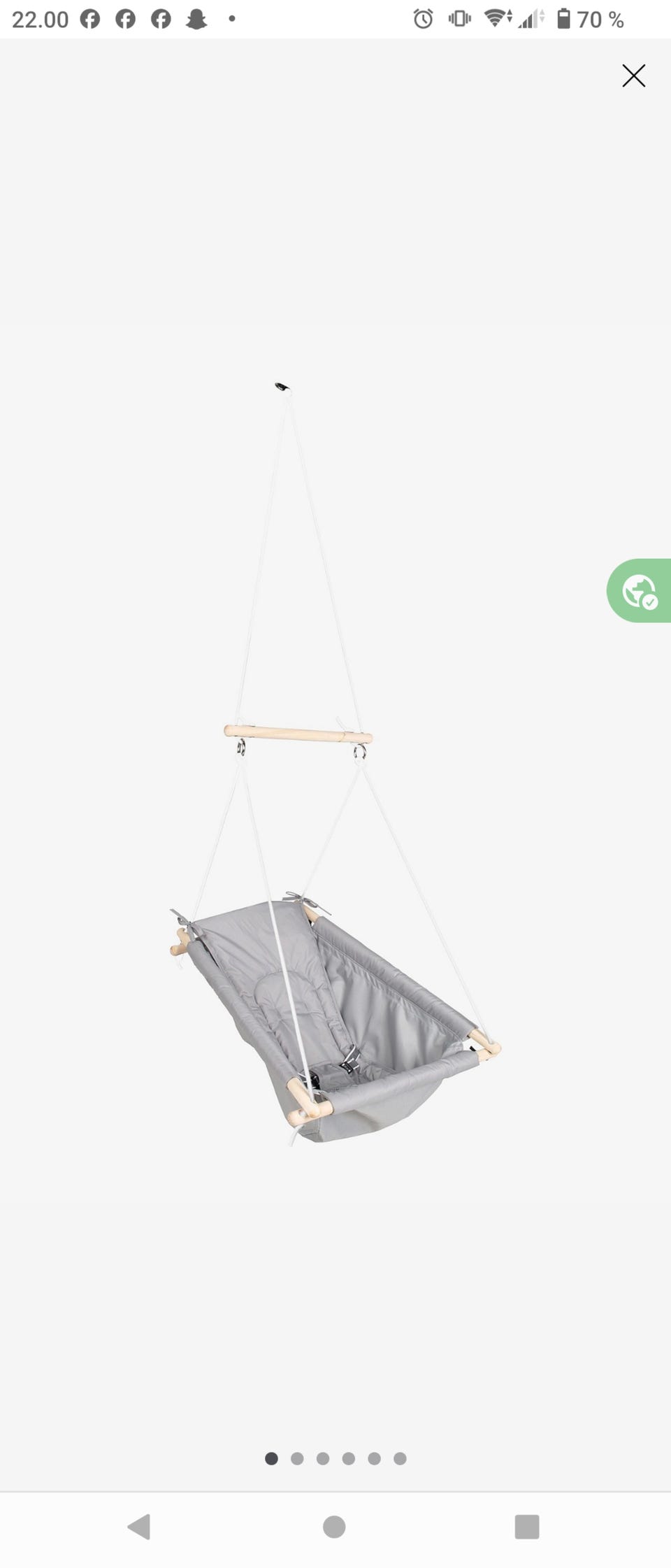Image resolution: width=671 pixels, height=1568 pixels.
Task: Return to the home screen
Action: (334, 1526)
